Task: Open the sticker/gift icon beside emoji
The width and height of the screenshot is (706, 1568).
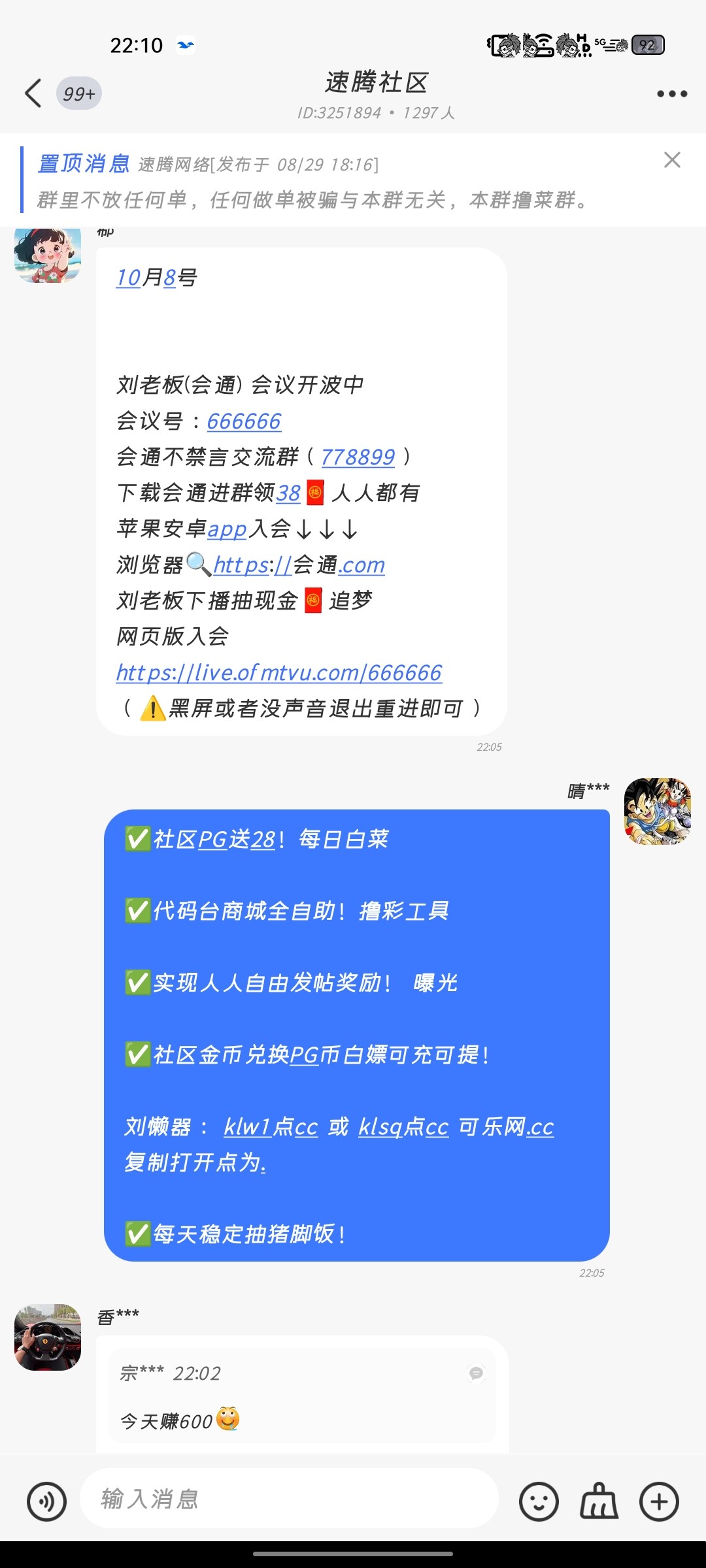Action: [598, 1500]
